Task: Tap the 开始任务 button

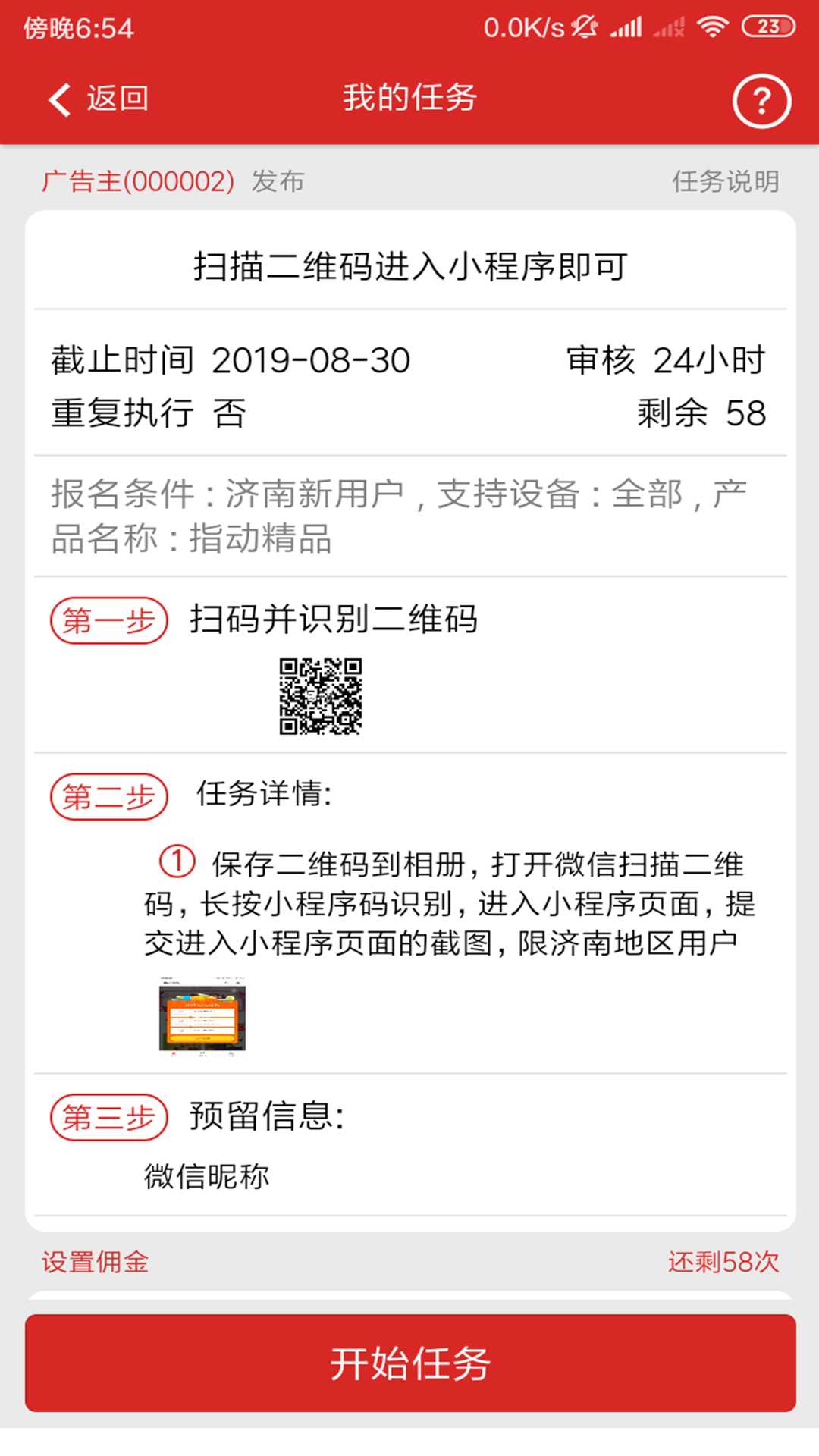Action: tap(410, 1363)
